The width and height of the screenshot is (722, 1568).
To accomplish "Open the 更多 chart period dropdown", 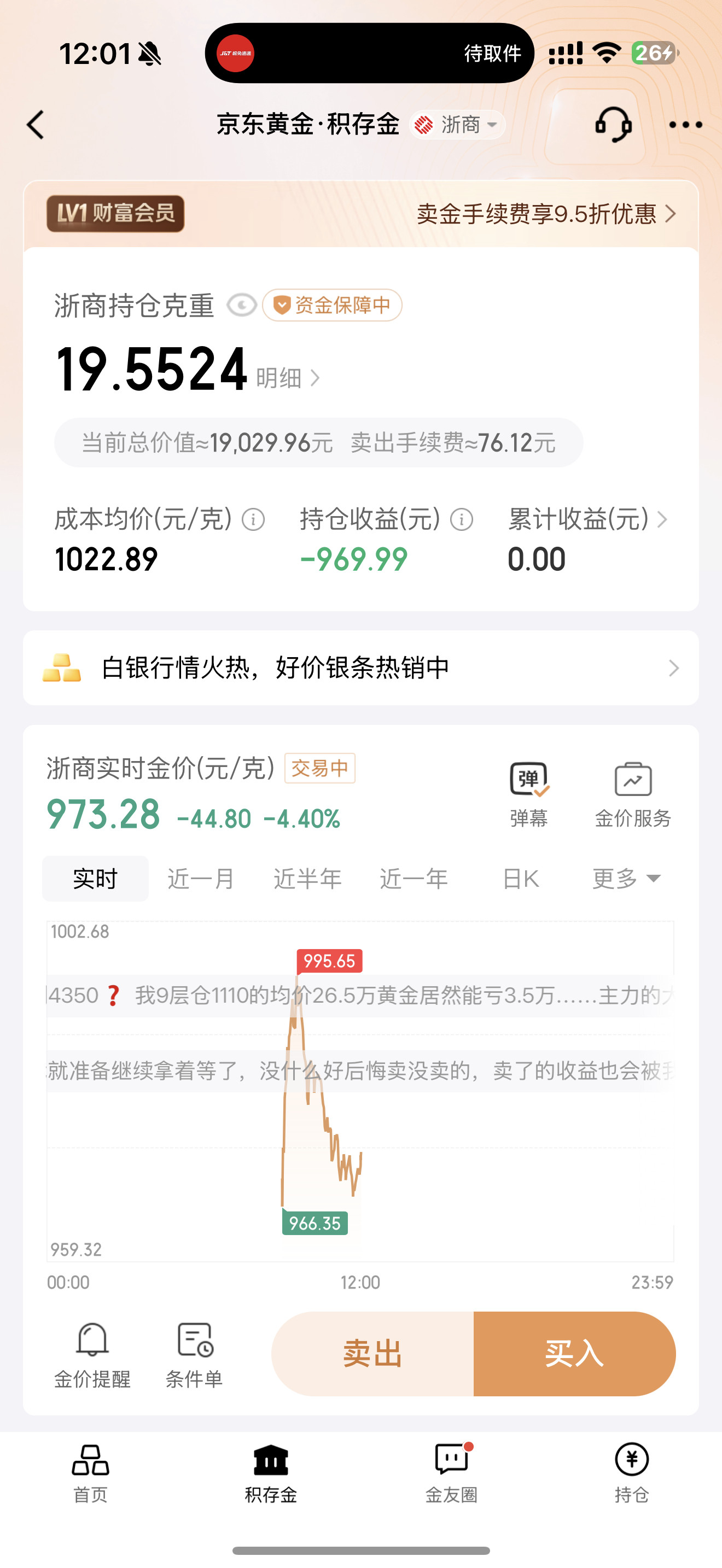I will coord(626,879).
